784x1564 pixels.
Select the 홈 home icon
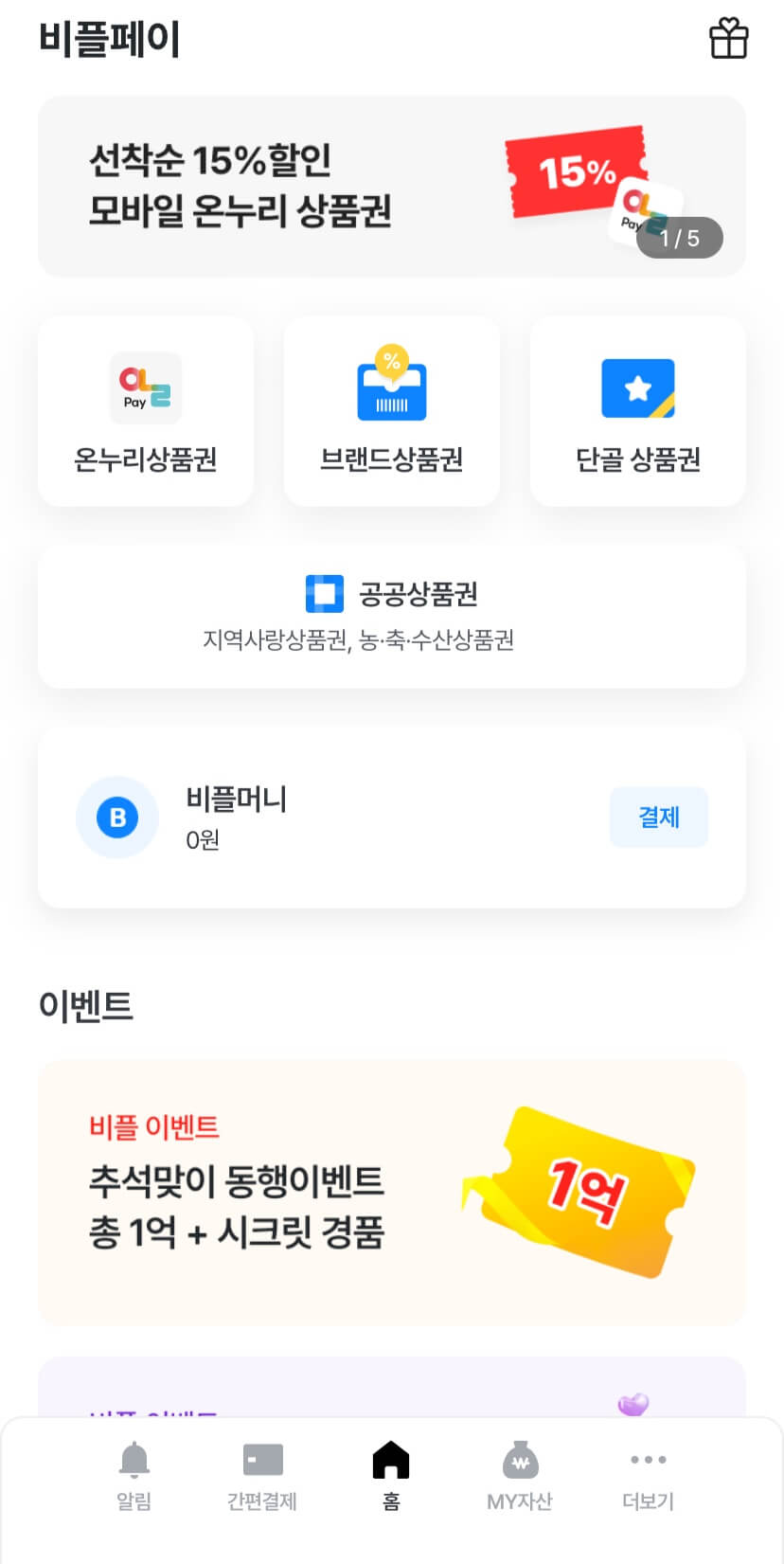391,1460
